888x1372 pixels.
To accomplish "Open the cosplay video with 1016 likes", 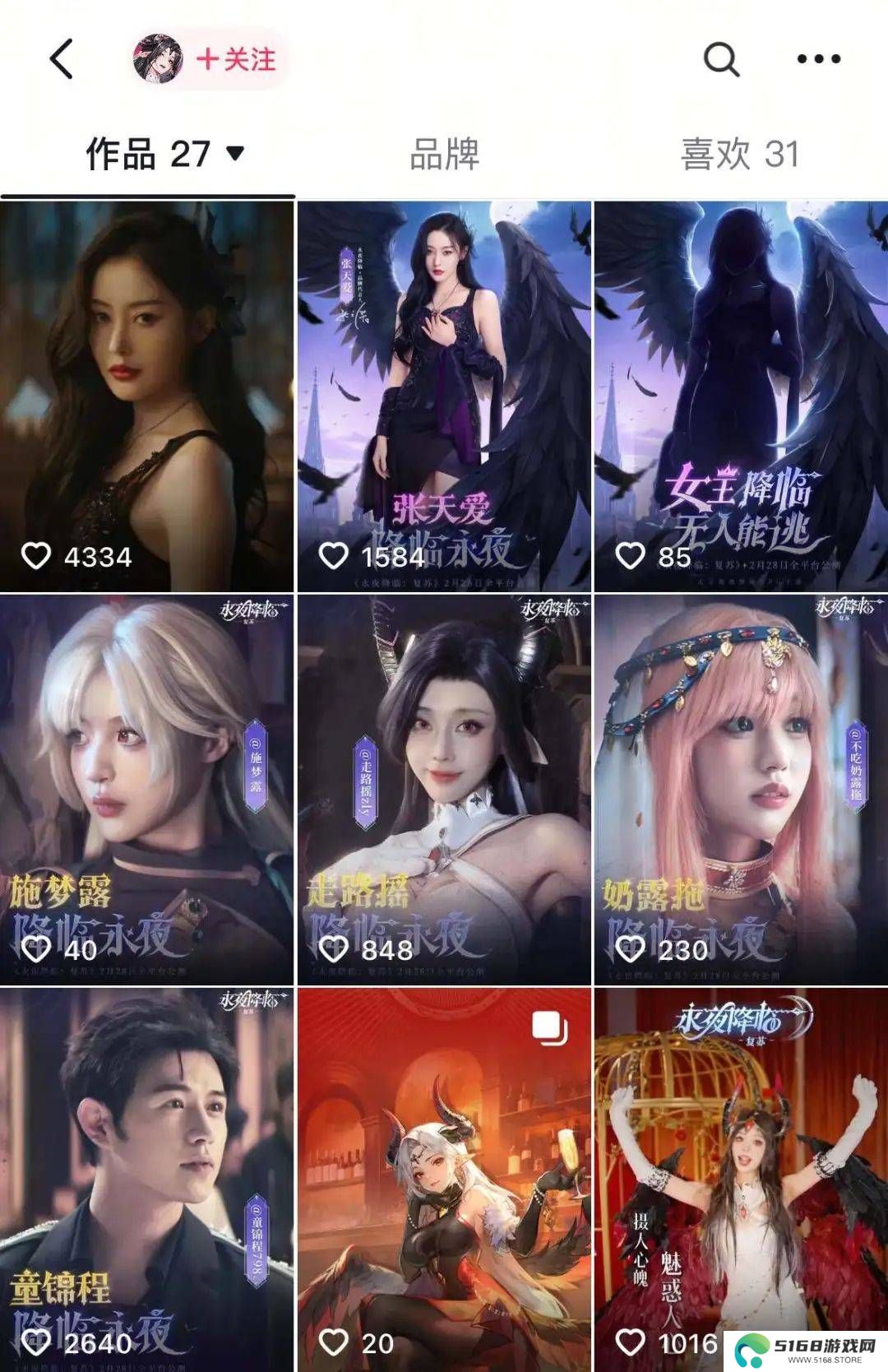I will click(741, 1176).
